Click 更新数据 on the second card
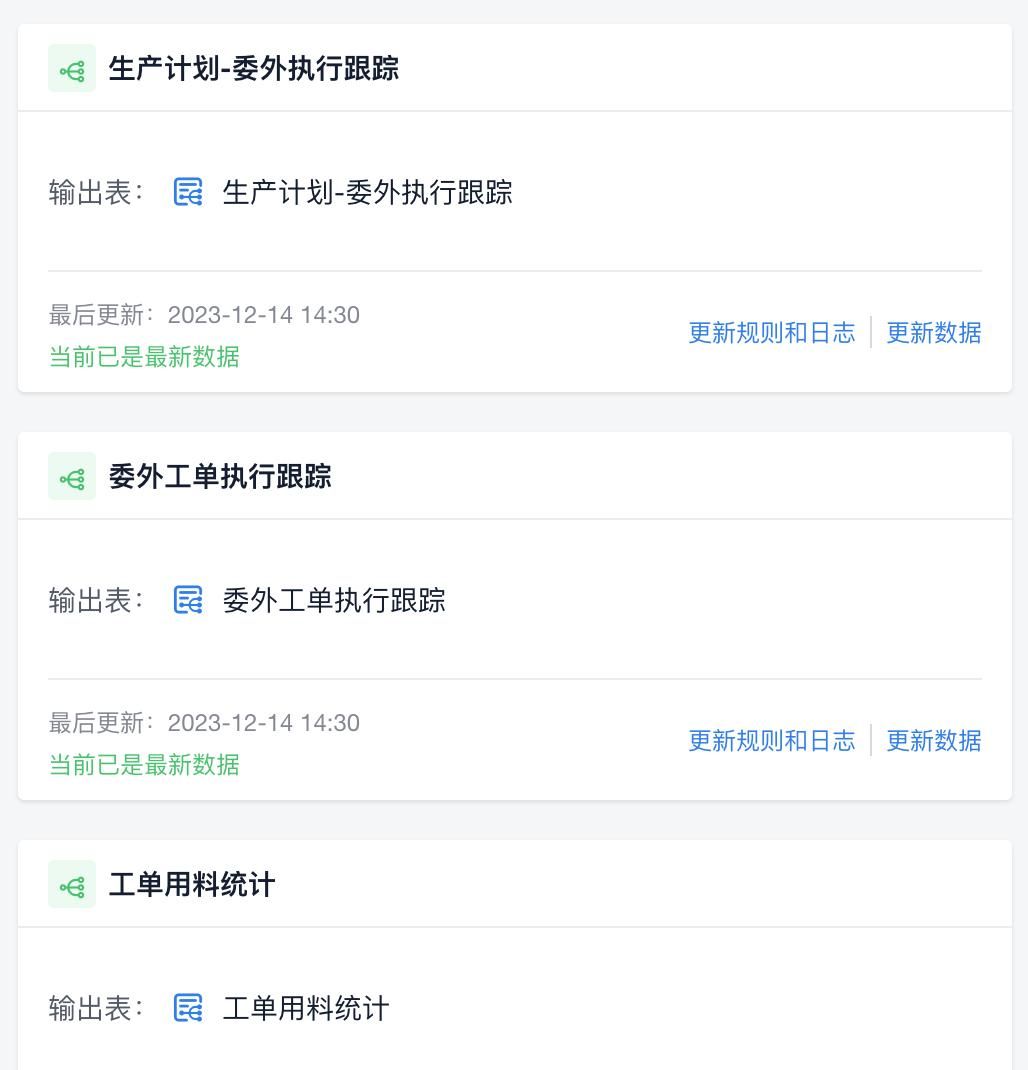Viewport: 1028px width, 1070px height. [x=933, y=741]
